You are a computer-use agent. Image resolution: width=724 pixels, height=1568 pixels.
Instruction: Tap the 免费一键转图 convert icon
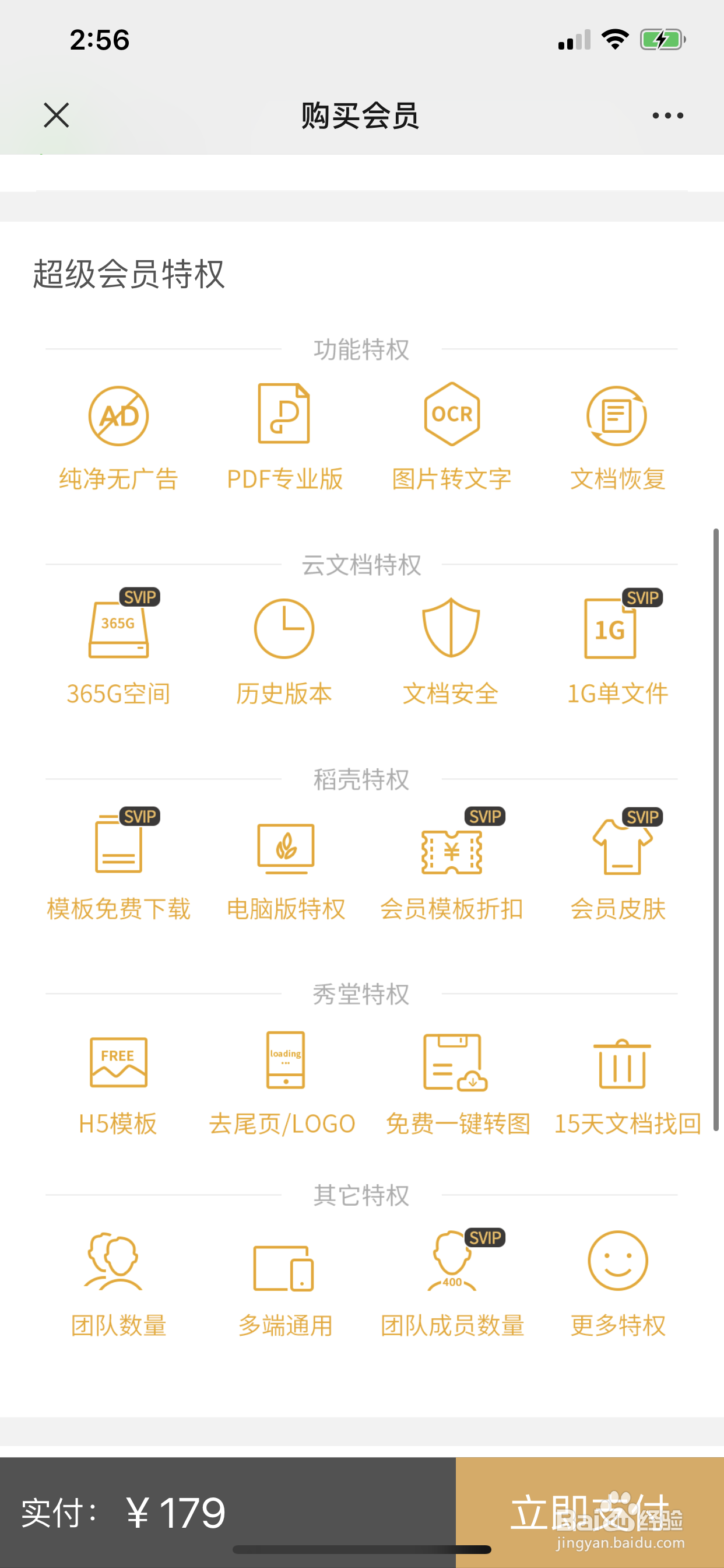point(450,1062)
